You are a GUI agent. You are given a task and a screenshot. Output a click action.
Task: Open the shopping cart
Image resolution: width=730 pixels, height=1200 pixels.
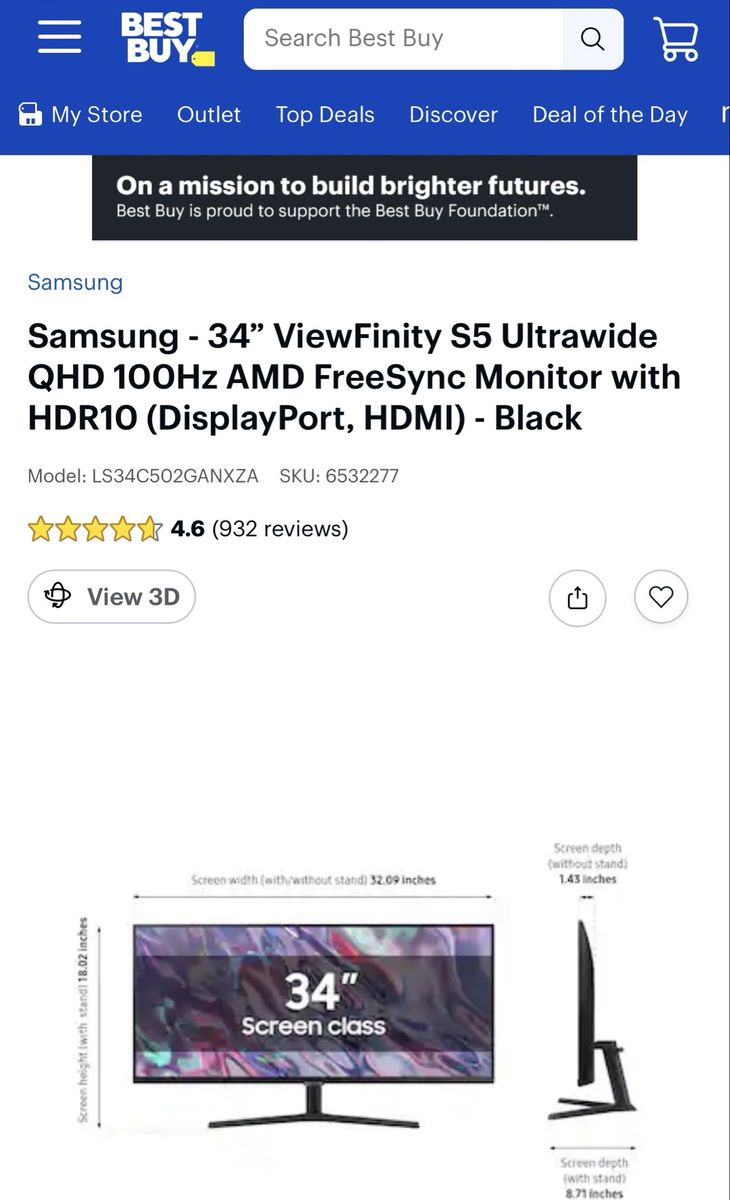point(676,39)
